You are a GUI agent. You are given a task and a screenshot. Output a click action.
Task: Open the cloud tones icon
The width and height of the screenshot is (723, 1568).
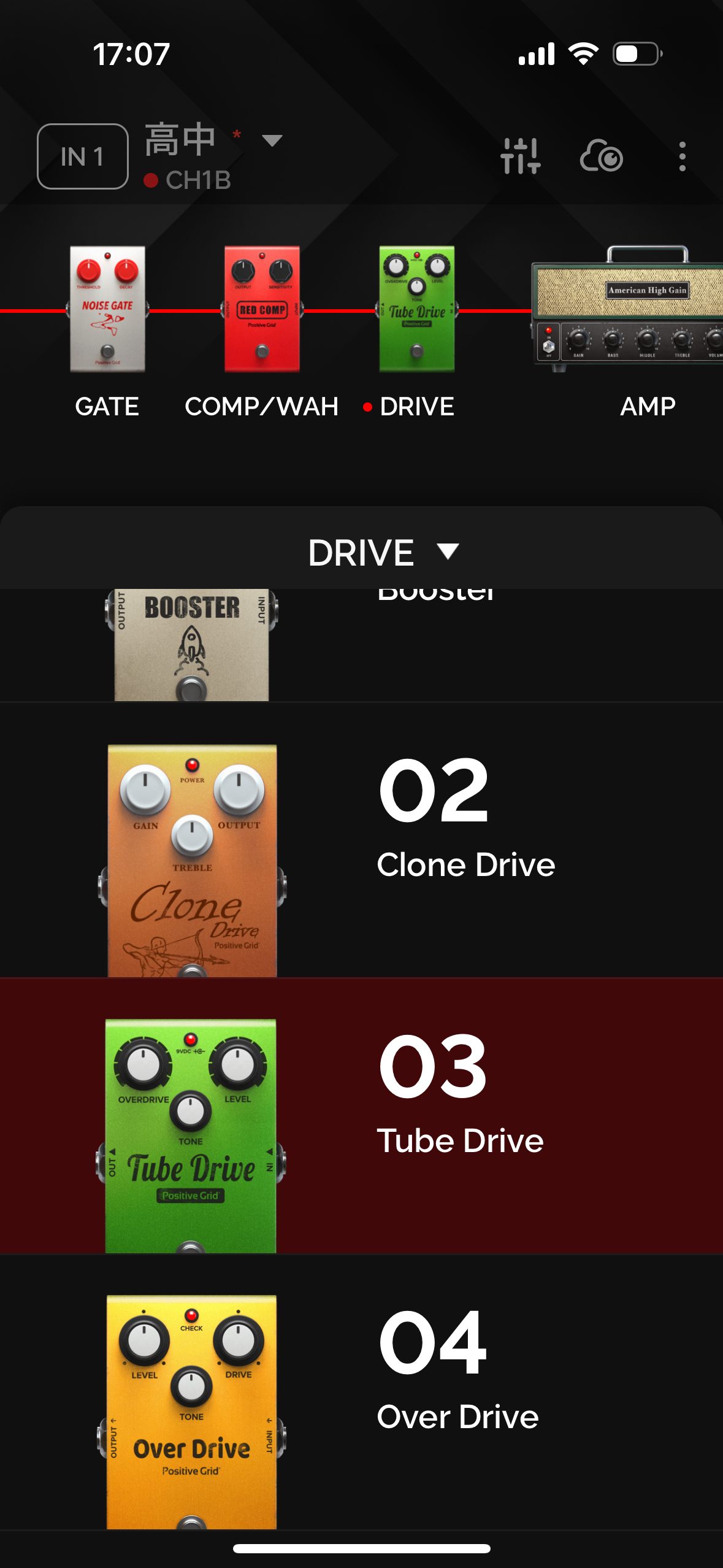[x=601, y=156]
